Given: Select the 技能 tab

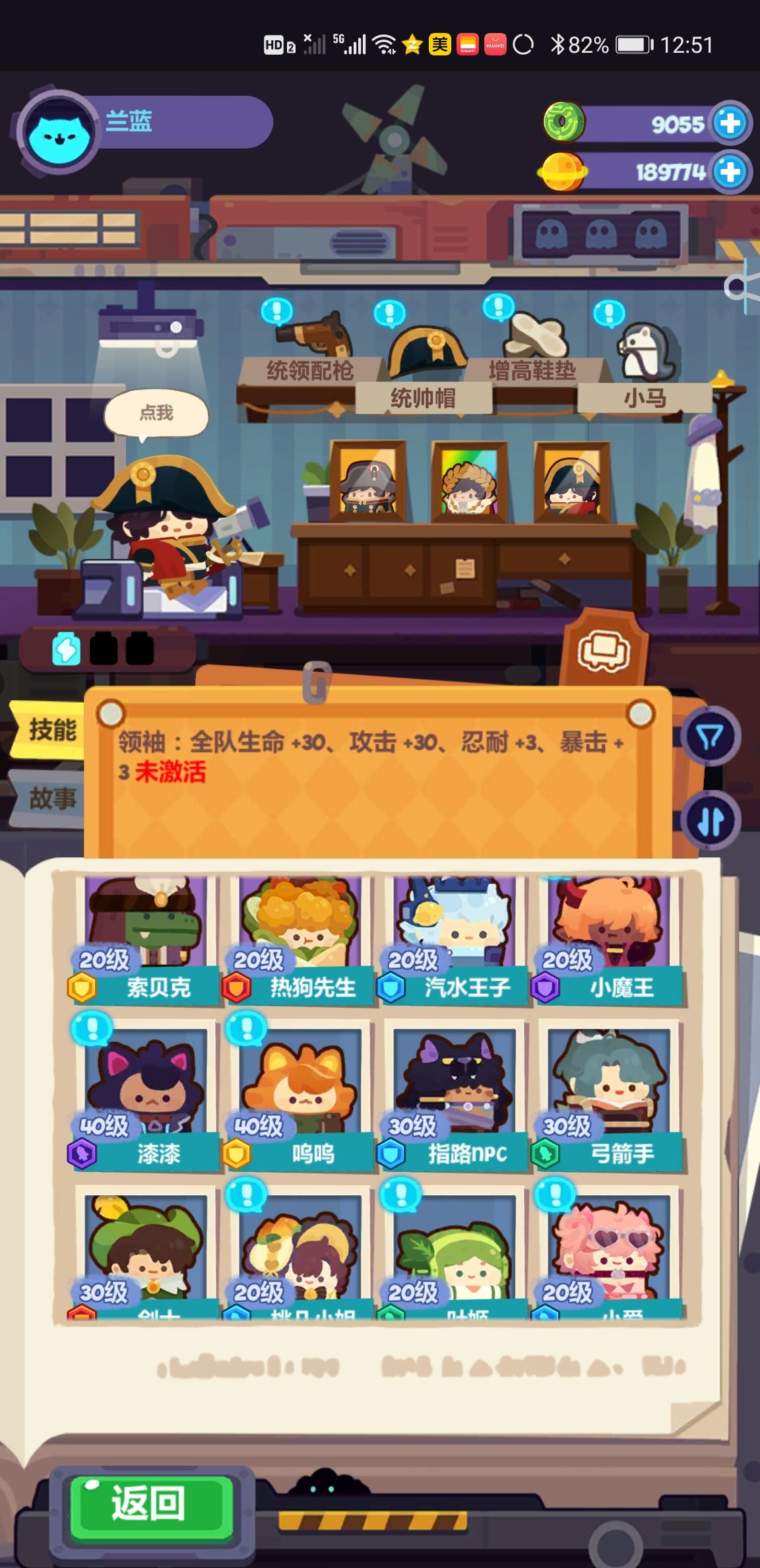Looking at the screenshot, I should click(53, 731).
